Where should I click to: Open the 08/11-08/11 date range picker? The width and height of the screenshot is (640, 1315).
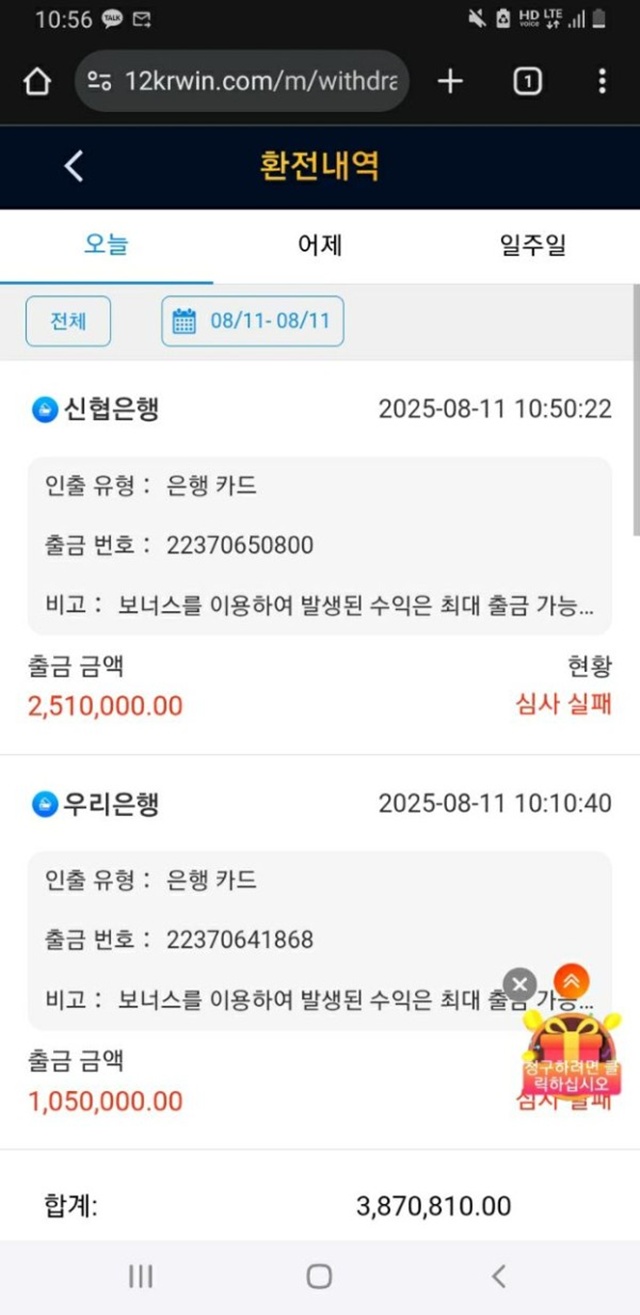(x=253, y=321)
